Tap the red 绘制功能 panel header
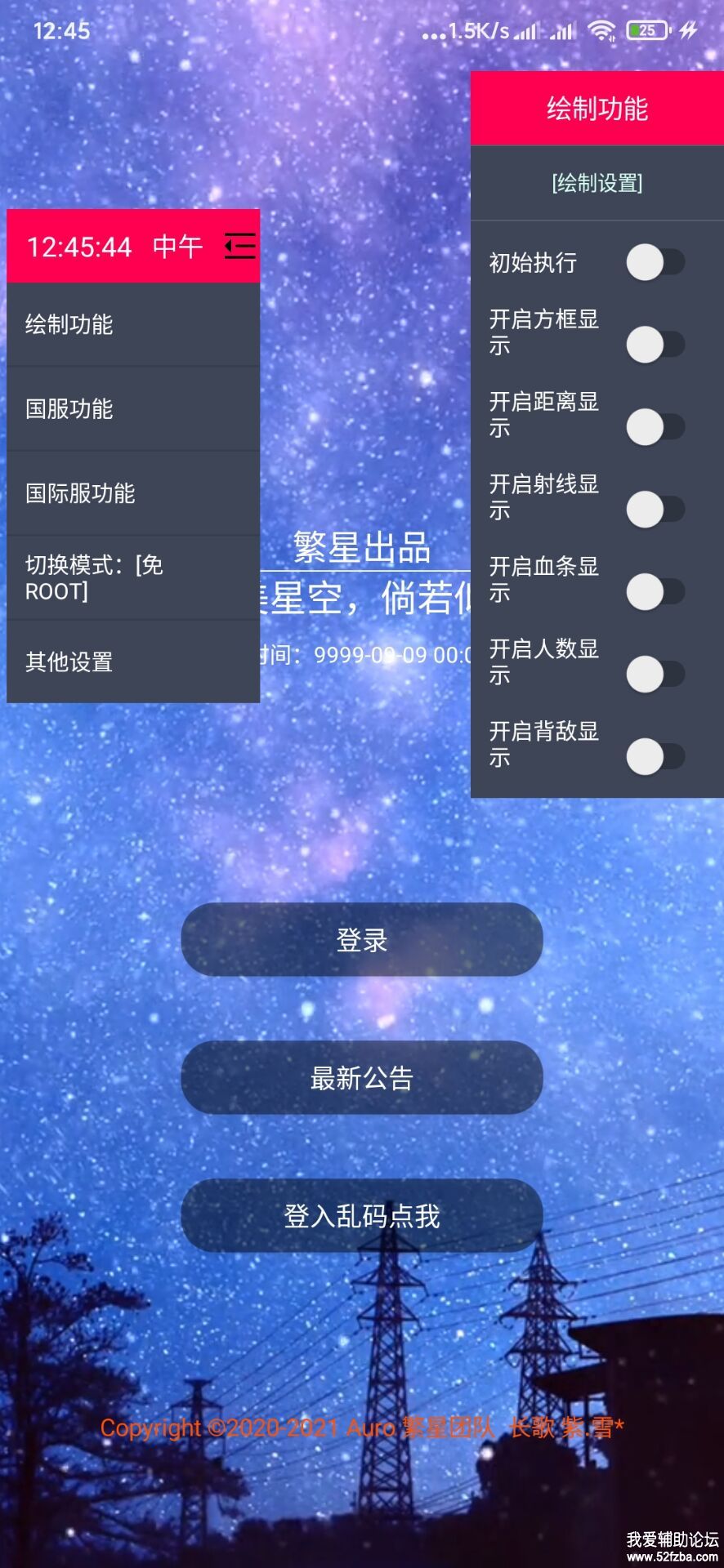This screenshot has width=724, height=1568. (x=597, y=109)
